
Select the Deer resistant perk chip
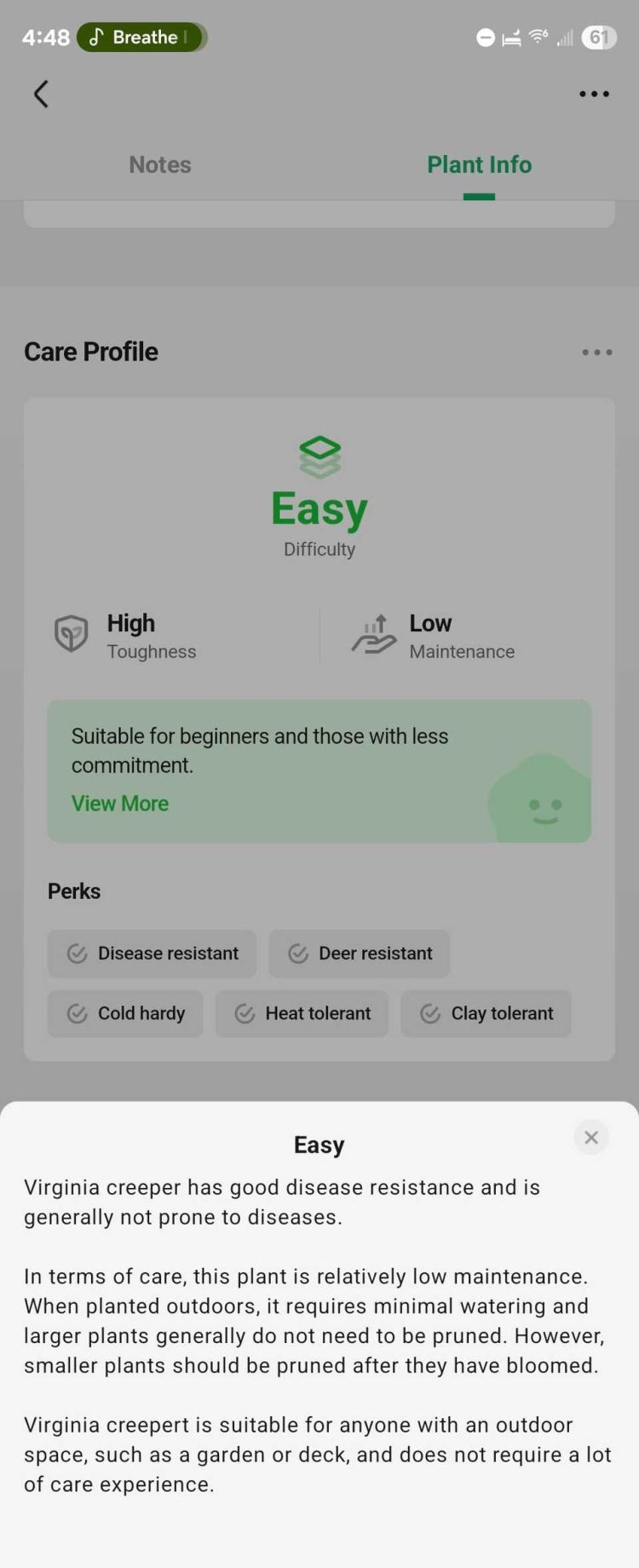point(360,954)
